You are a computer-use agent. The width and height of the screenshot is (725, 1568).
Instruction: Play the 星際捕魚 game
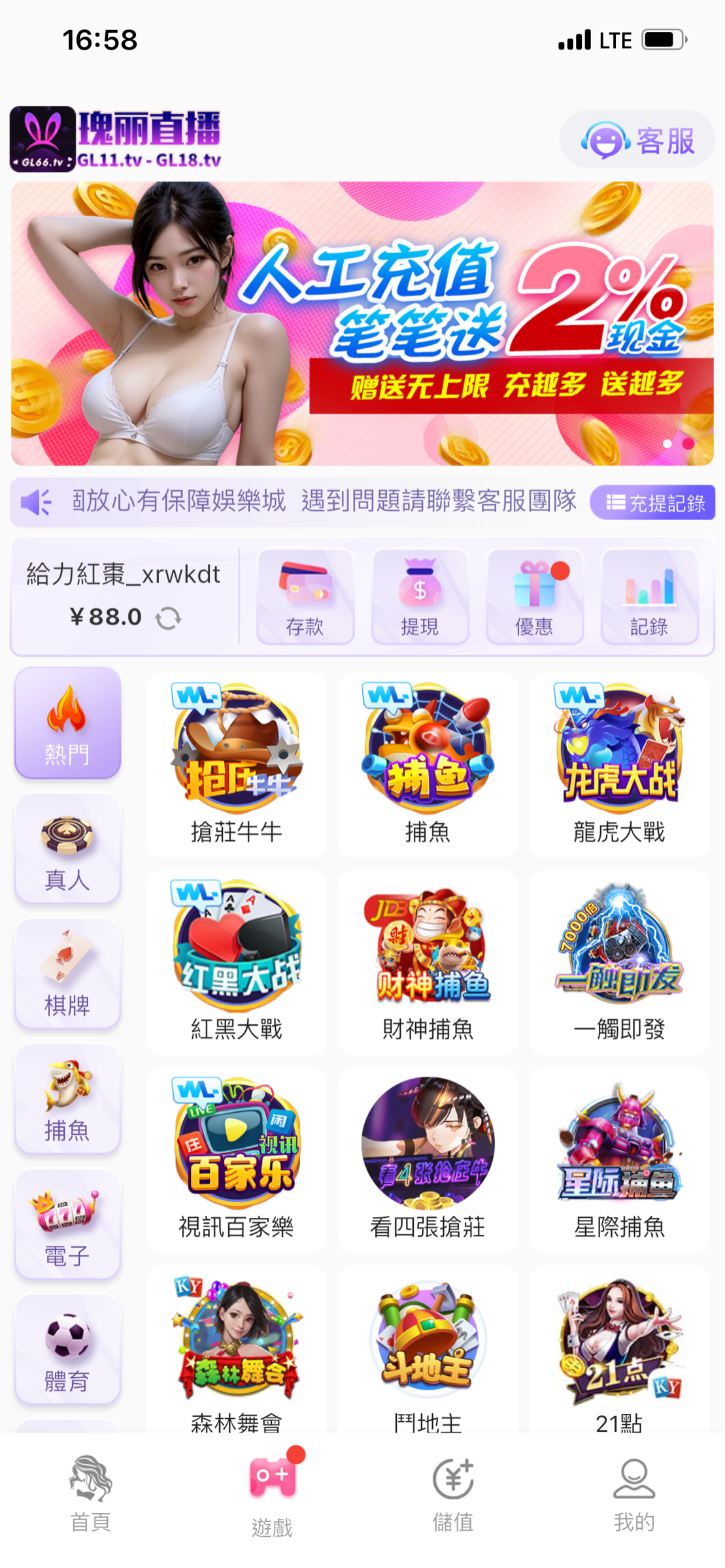(x=619, y=1160)
